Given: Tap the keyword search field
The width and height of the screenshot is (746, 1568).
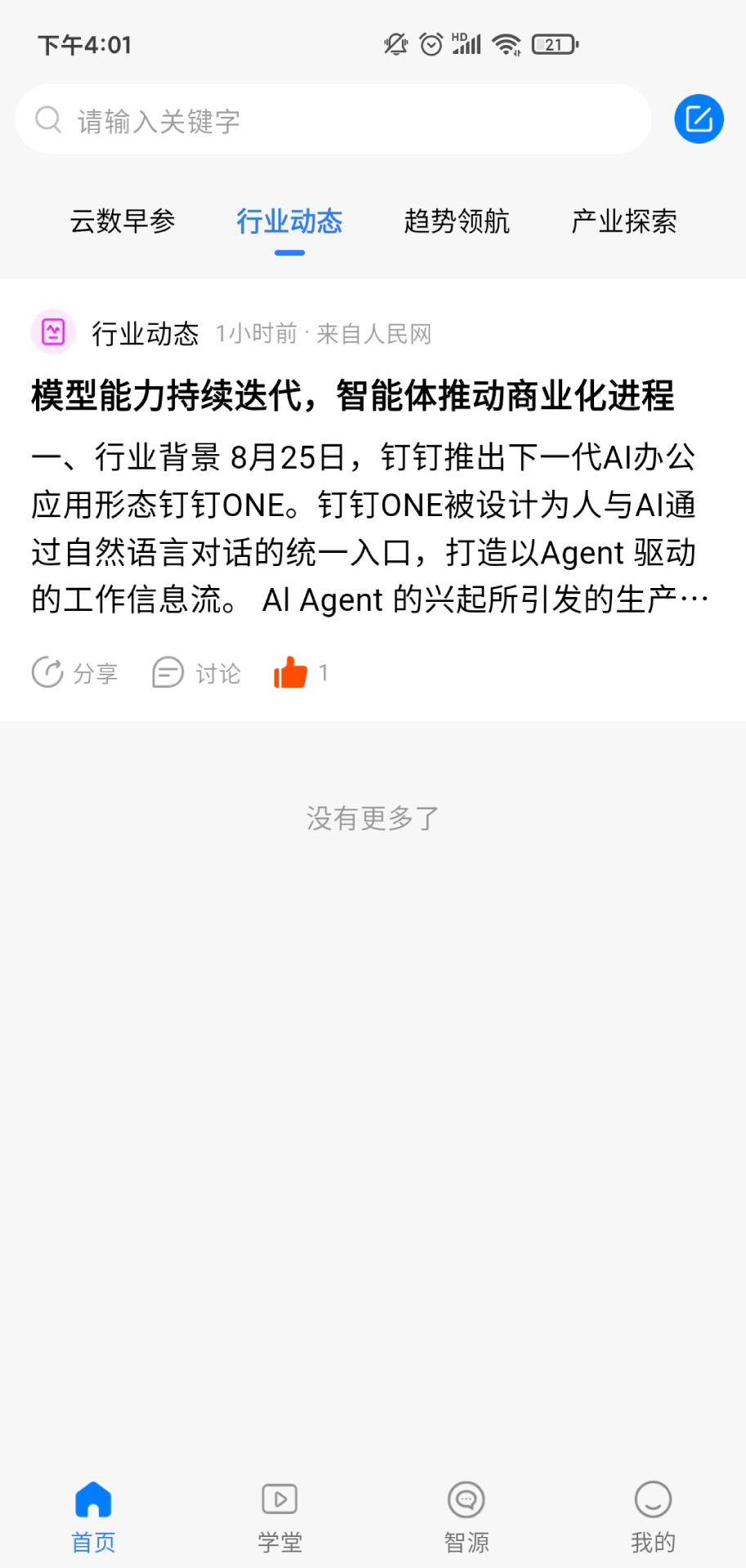Looking at the screenshot, I should tap(333, 119).
